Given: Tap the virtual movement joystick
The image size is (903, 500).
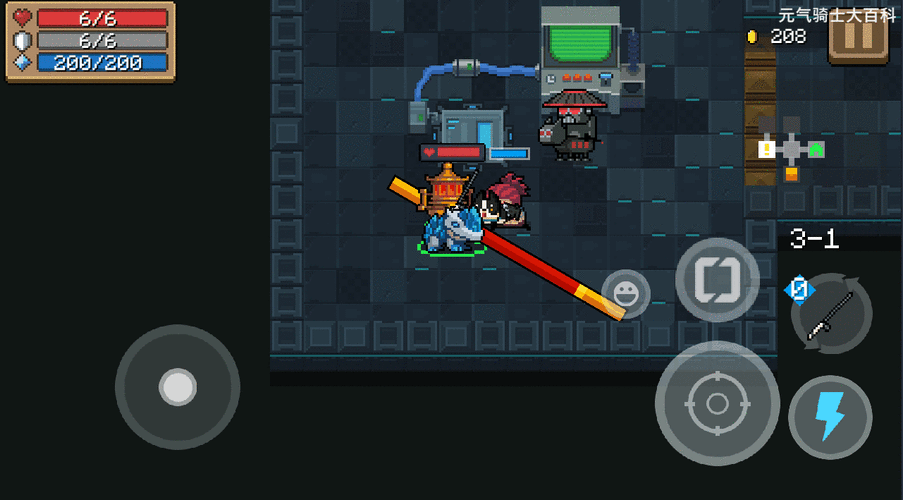Looking at the screenshot, I should click(177, 387).
